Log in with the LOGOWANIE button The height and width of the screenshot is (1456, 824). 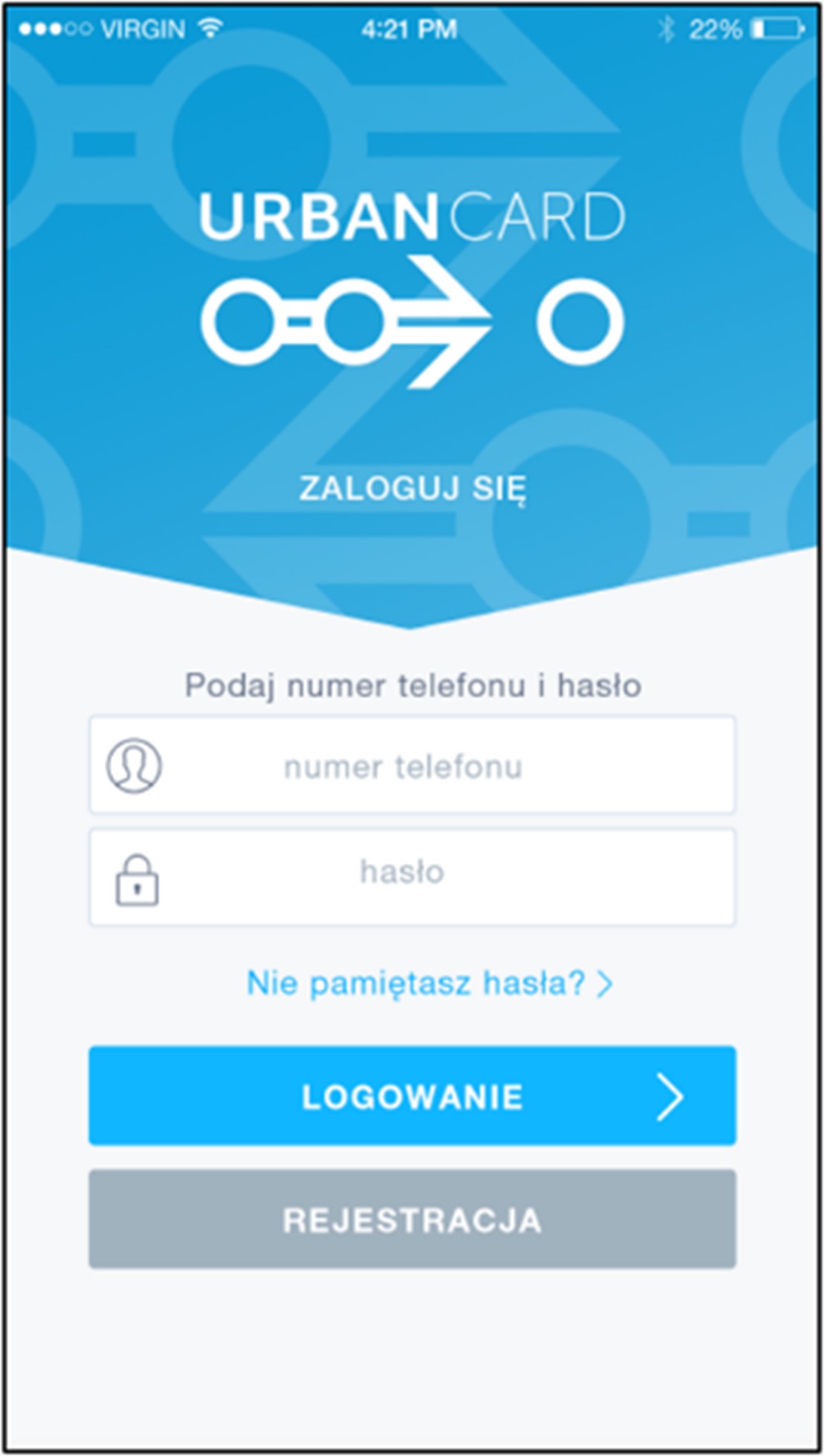coord(412,1096)
